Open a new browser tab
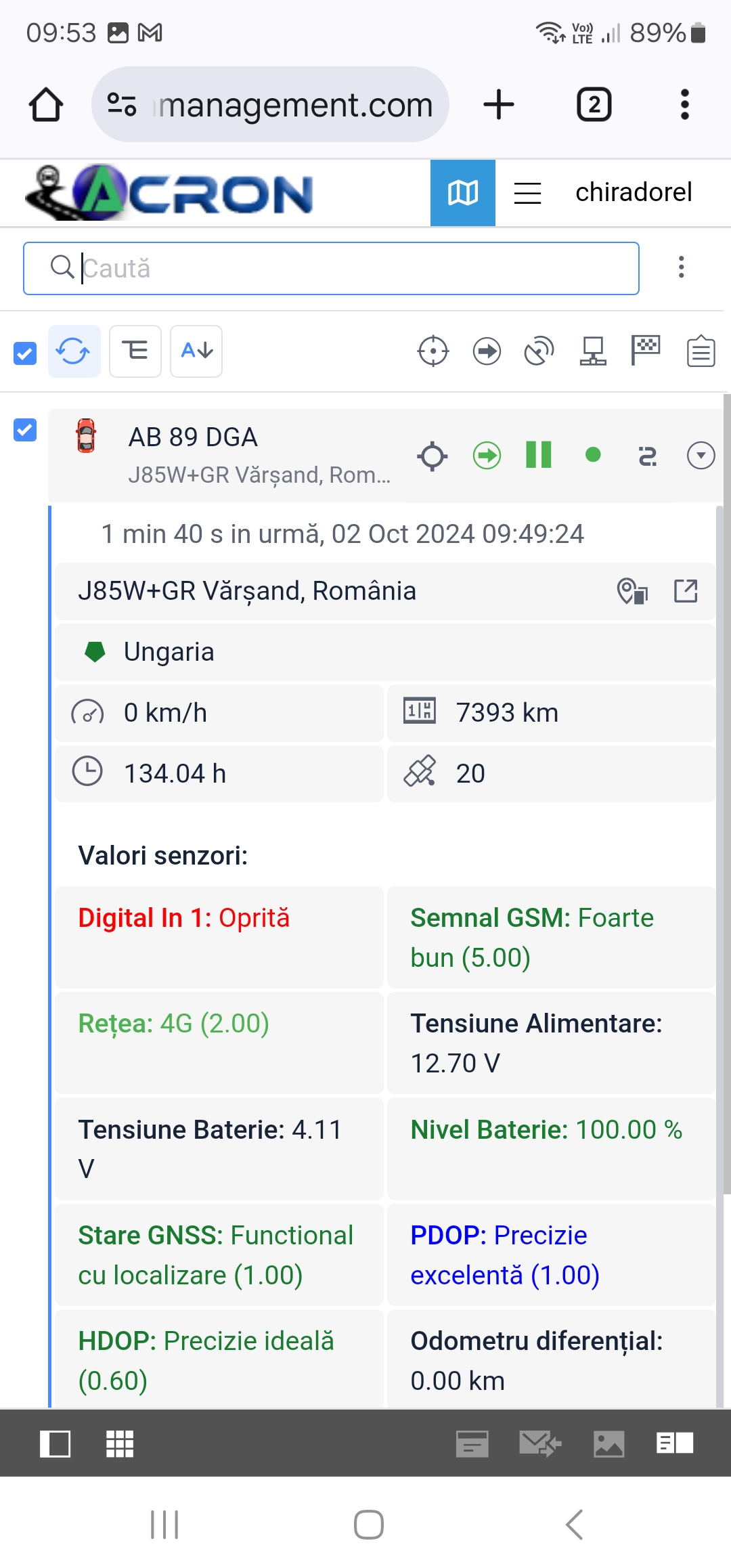The height and width of the screenshot is (1568, 731). point(499,105)
